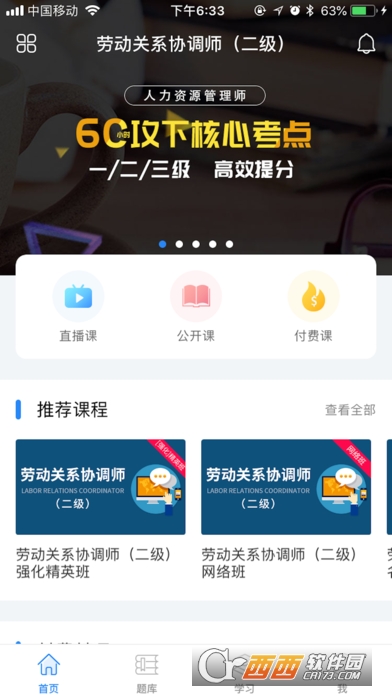Viewport: 392px width, 696px height.
Task: Open 公开课 open courses
Action: coord(196,307)
